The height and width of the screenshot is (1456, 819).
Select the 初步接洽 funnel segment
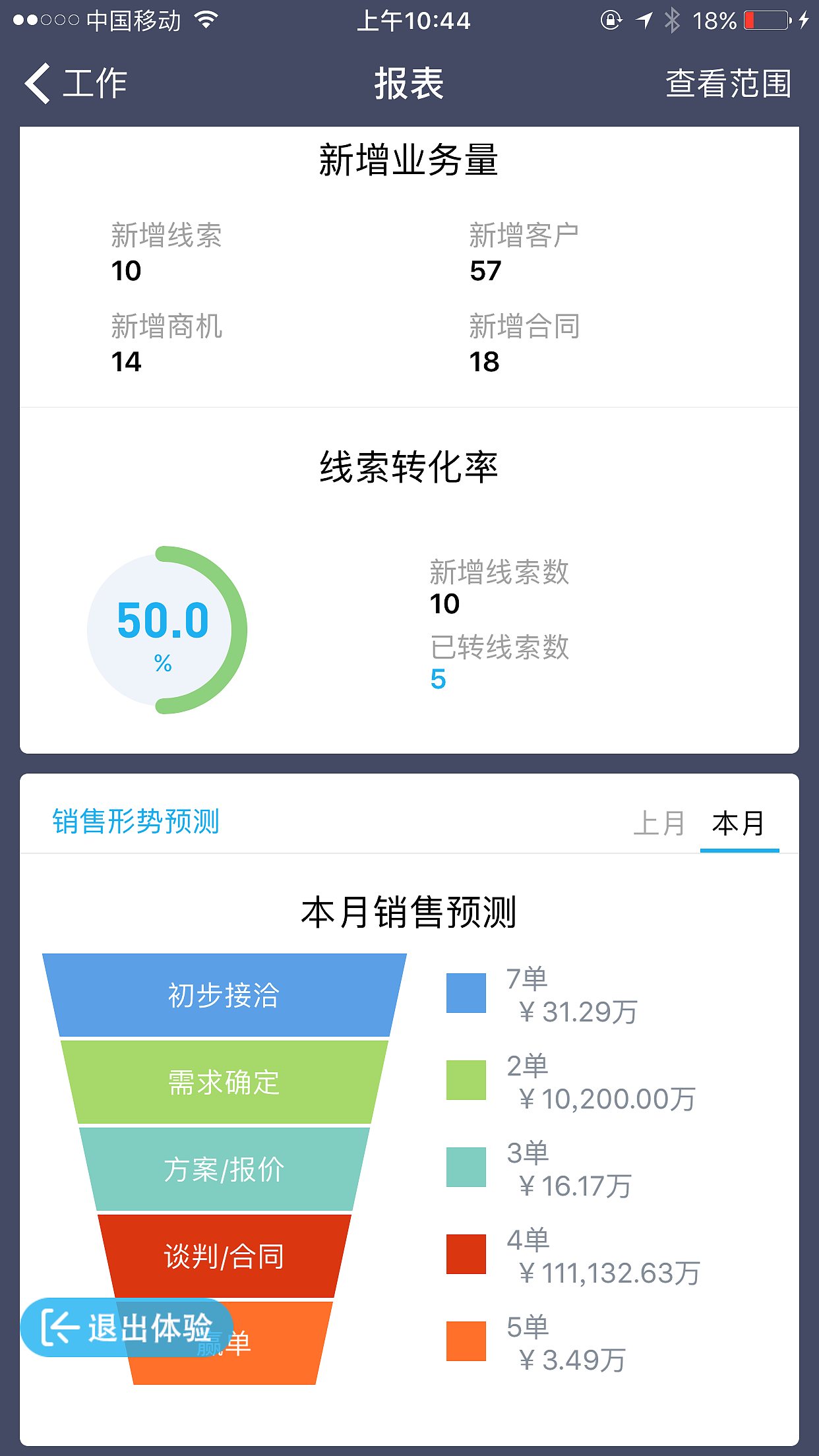click(x=225, y=996)
